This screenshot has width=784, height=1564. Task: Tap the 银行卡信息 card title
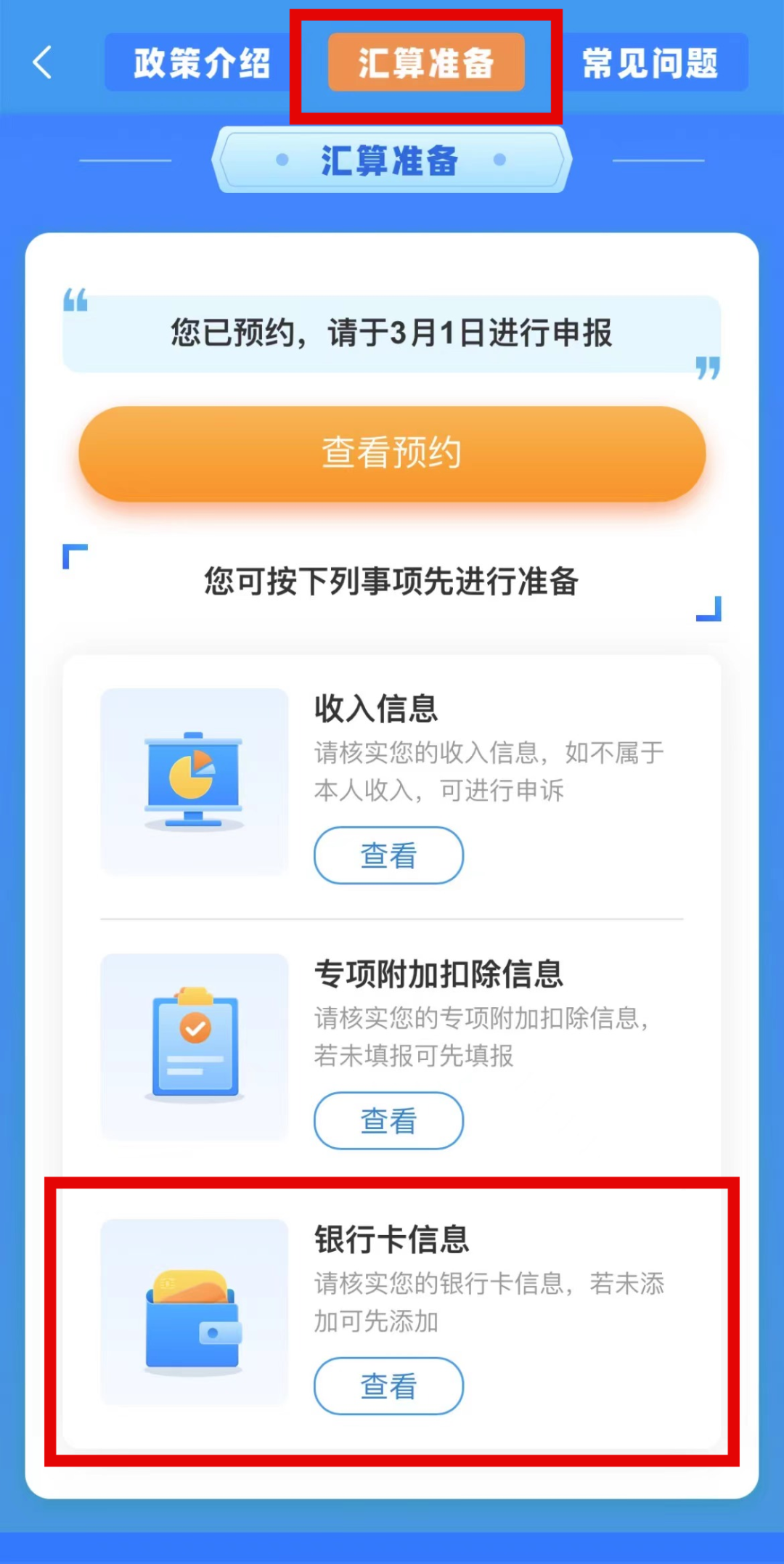click(x=393, y=1239)
